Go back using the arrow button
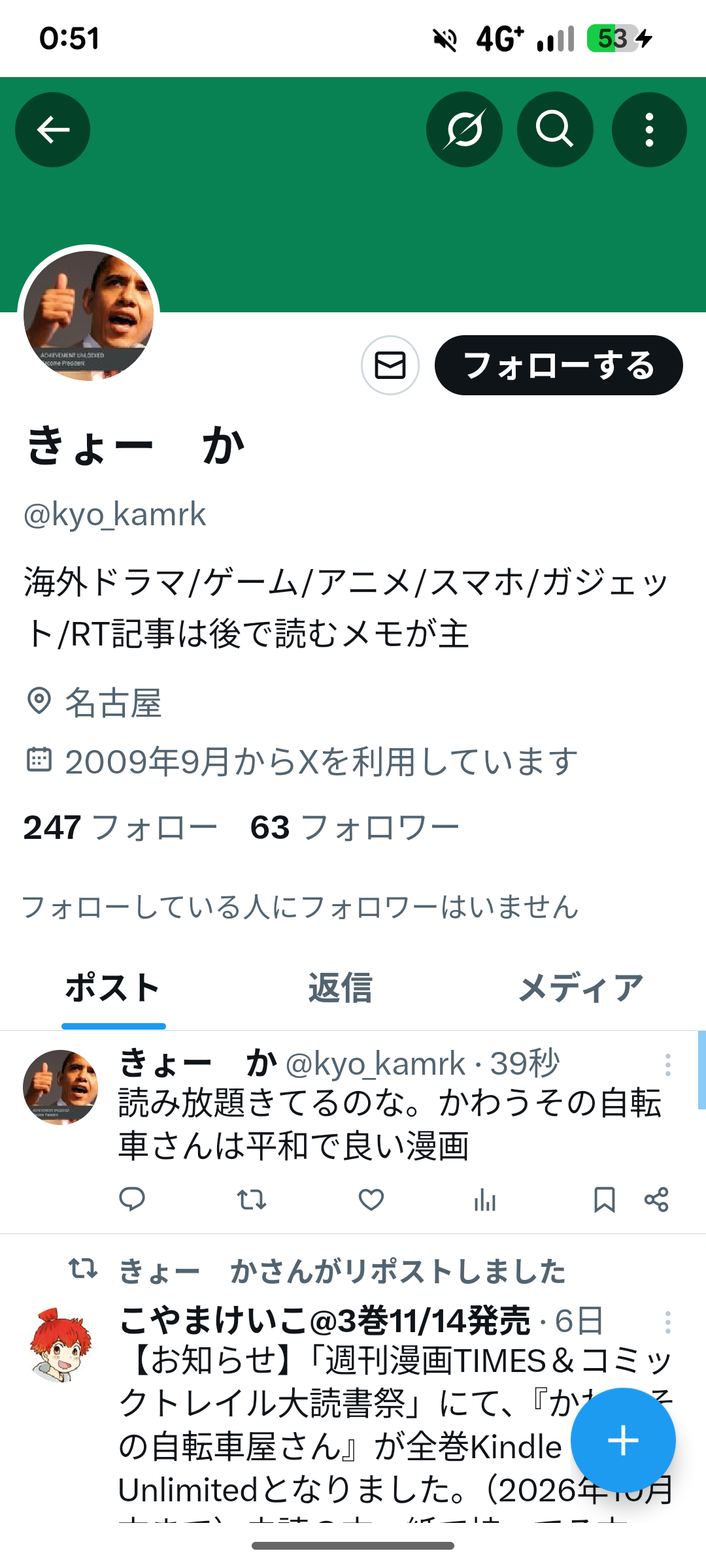 point(52,130)
